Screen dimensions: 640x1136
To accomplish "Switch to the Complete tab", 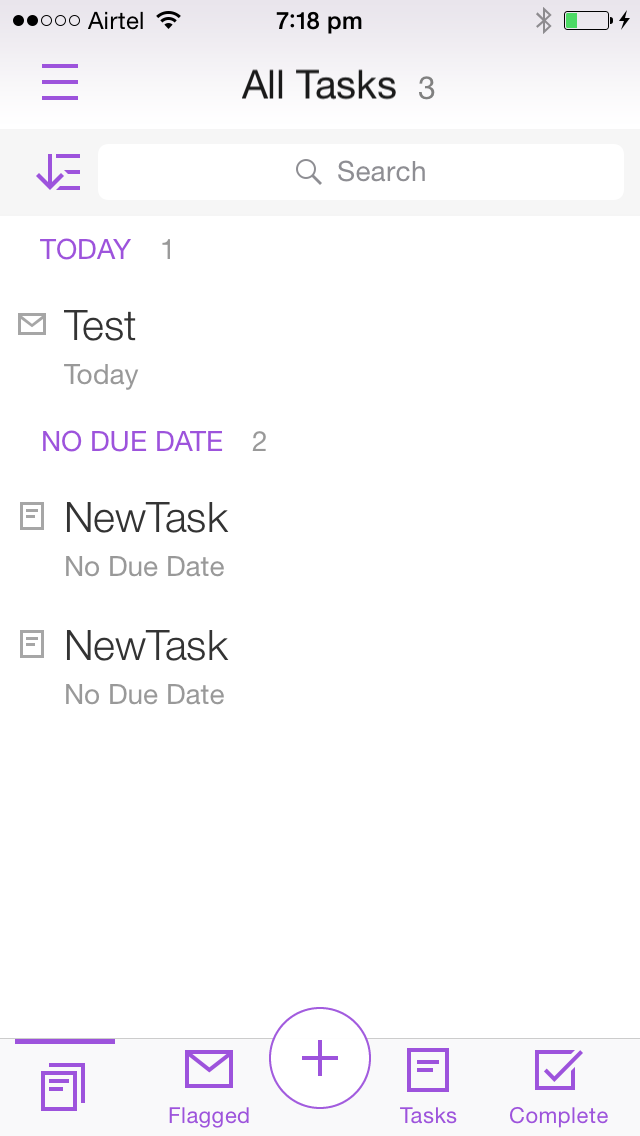I will [558, 1087].
